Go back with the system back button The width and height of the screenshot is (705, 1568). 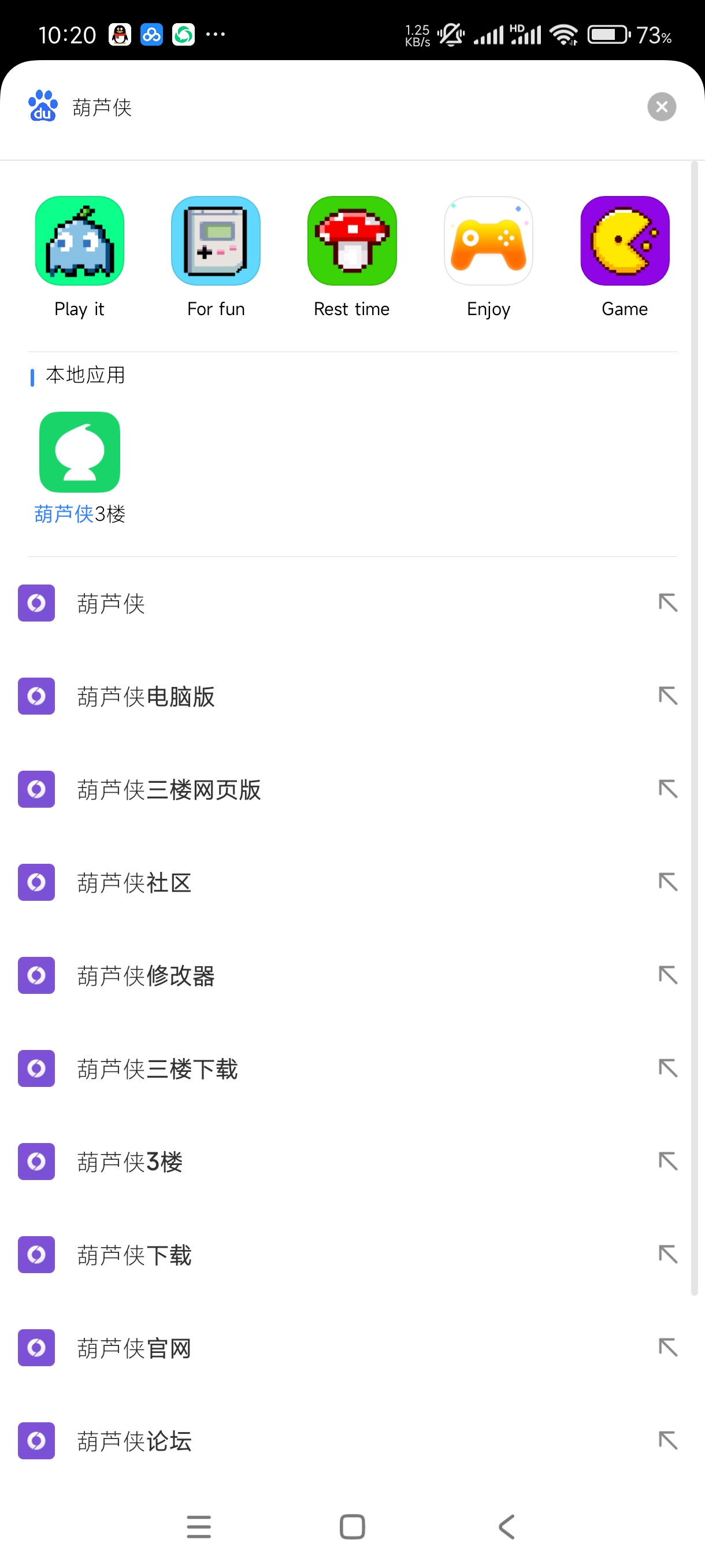[x=506, y=1526]
